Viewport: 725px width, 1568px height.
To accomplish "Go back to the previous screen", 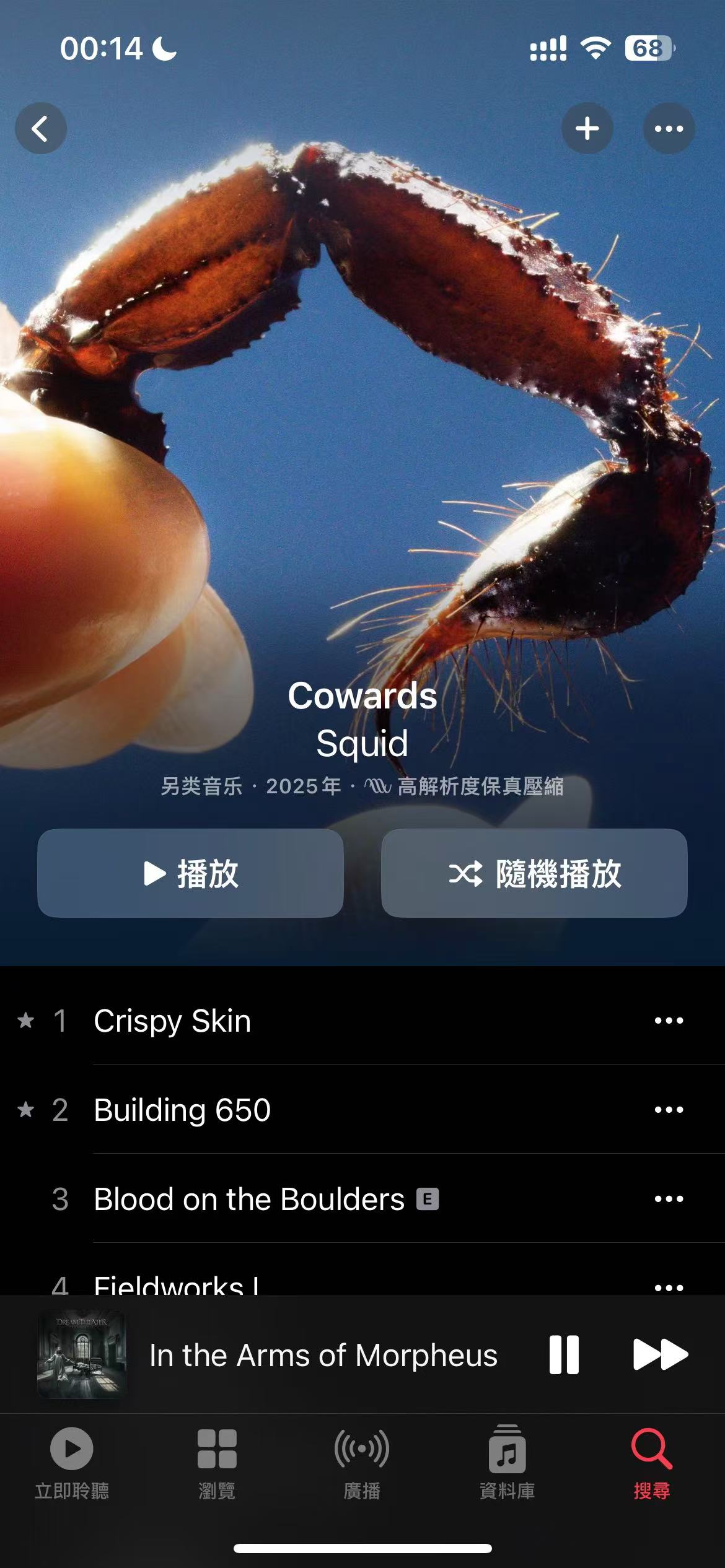I will [41, 128].
